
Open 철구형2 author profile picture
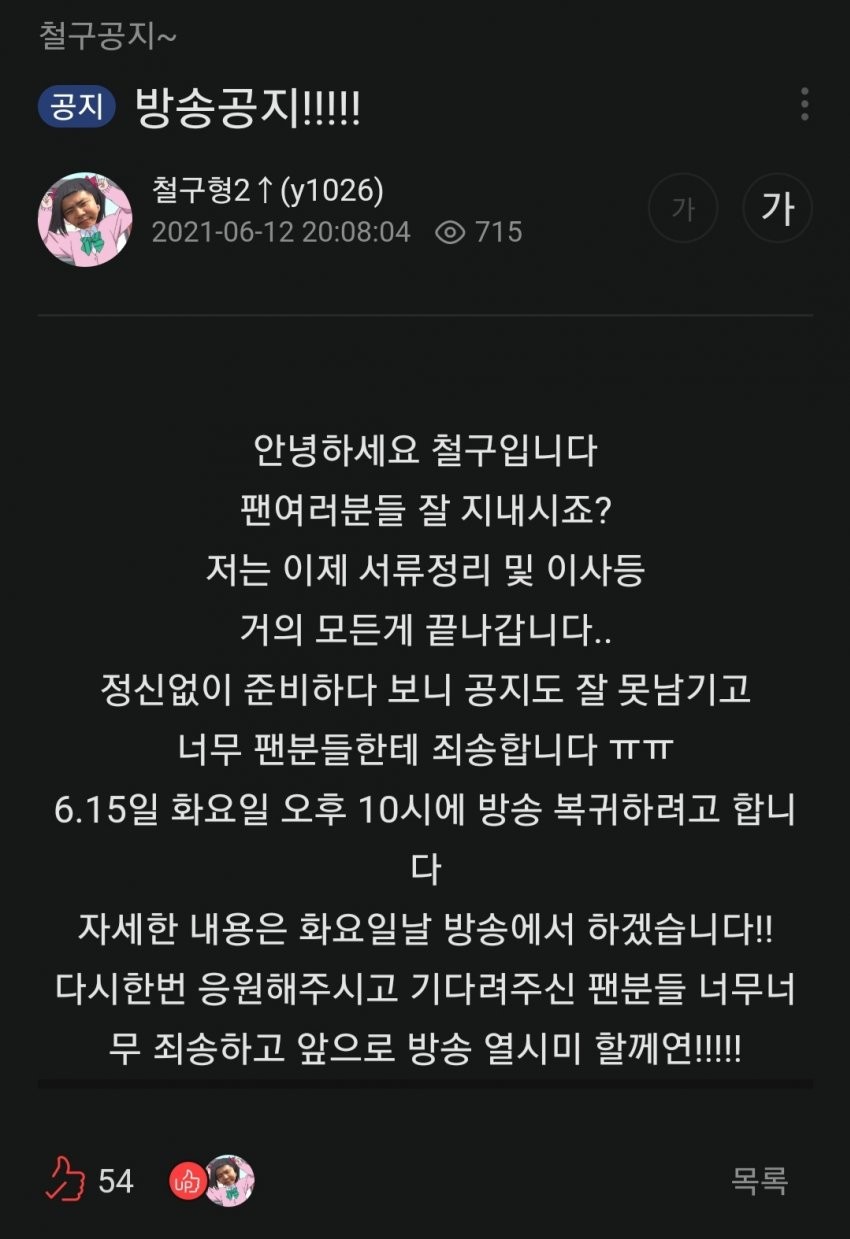tap(85, 219)
